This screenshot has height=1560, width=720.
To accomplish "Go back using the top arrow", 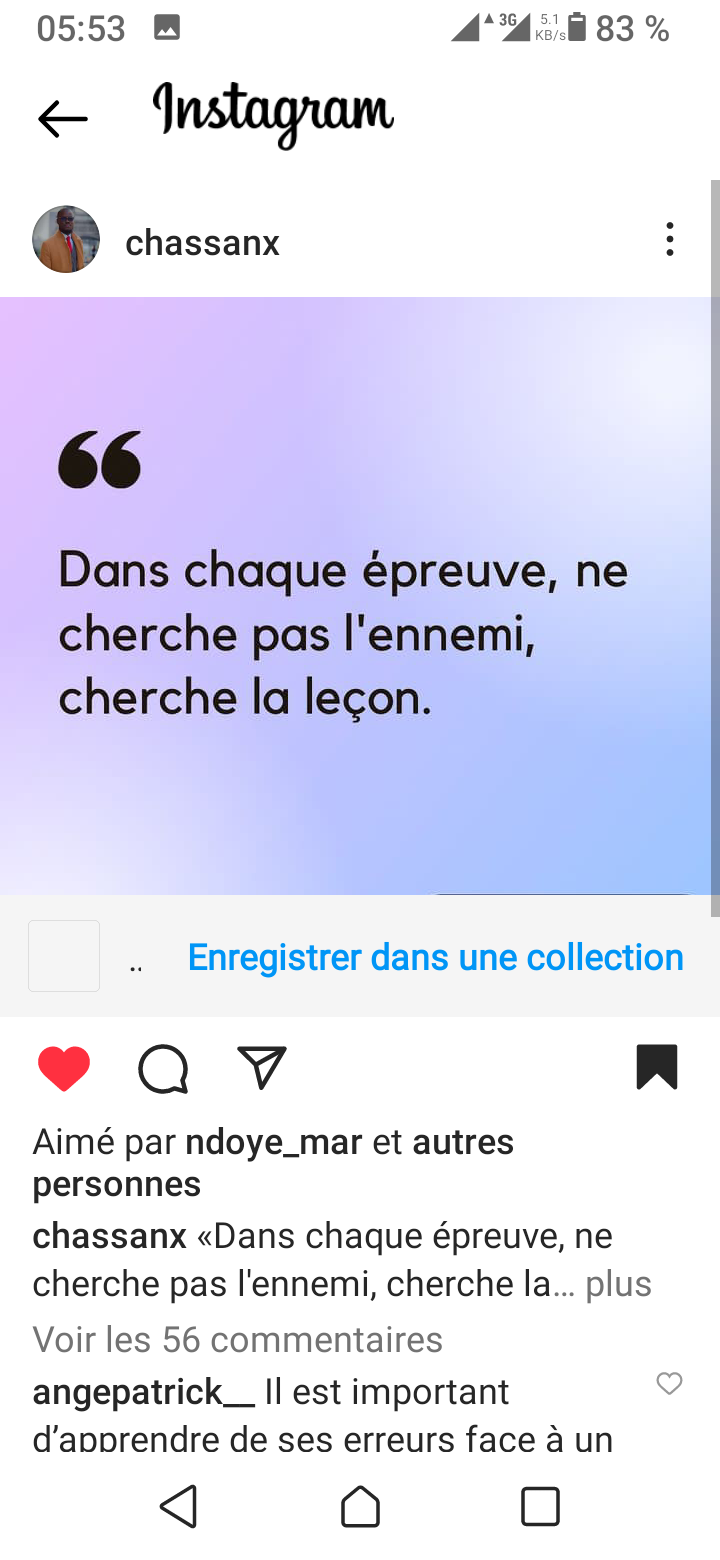I will 62,119.
